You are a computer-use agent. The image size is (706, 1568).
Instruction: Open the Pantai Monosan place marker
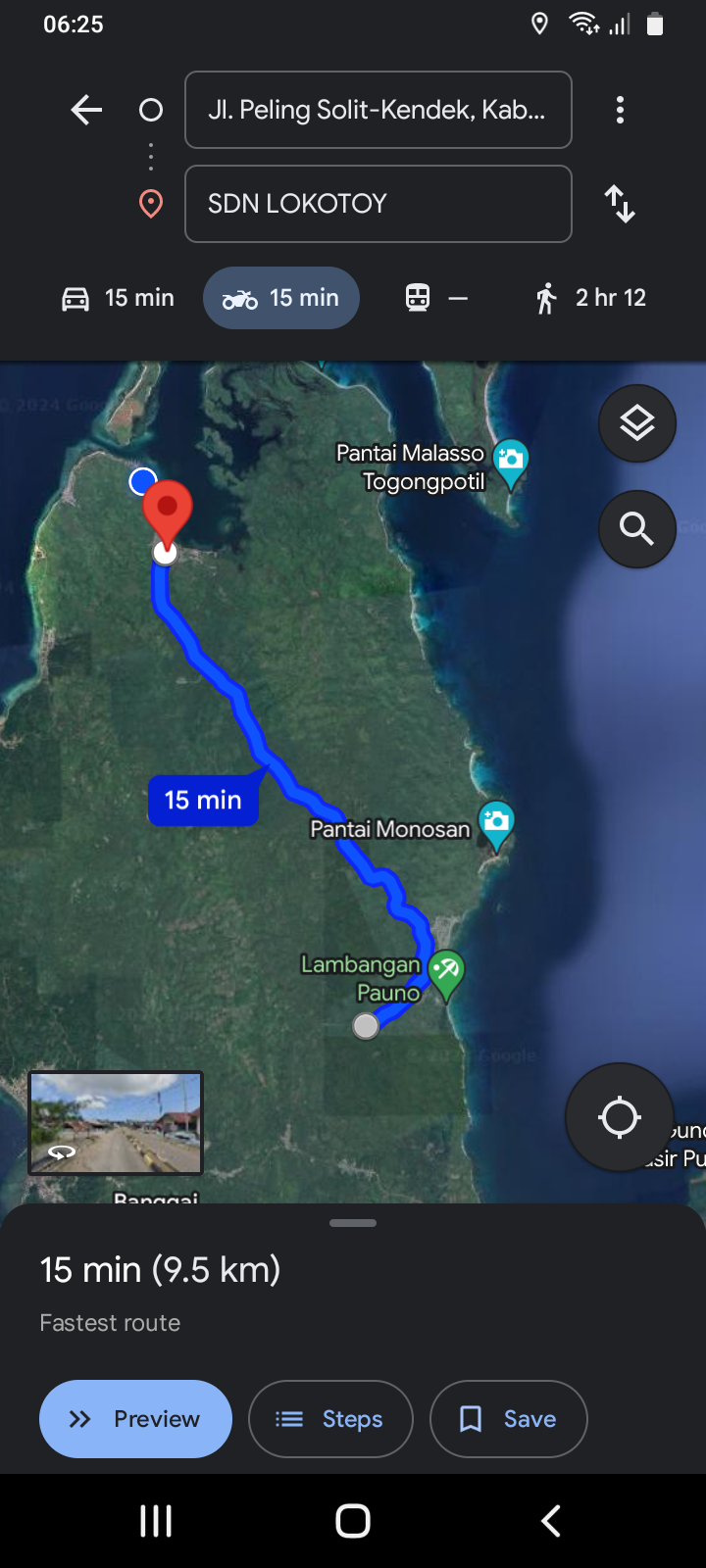[496, 823]
